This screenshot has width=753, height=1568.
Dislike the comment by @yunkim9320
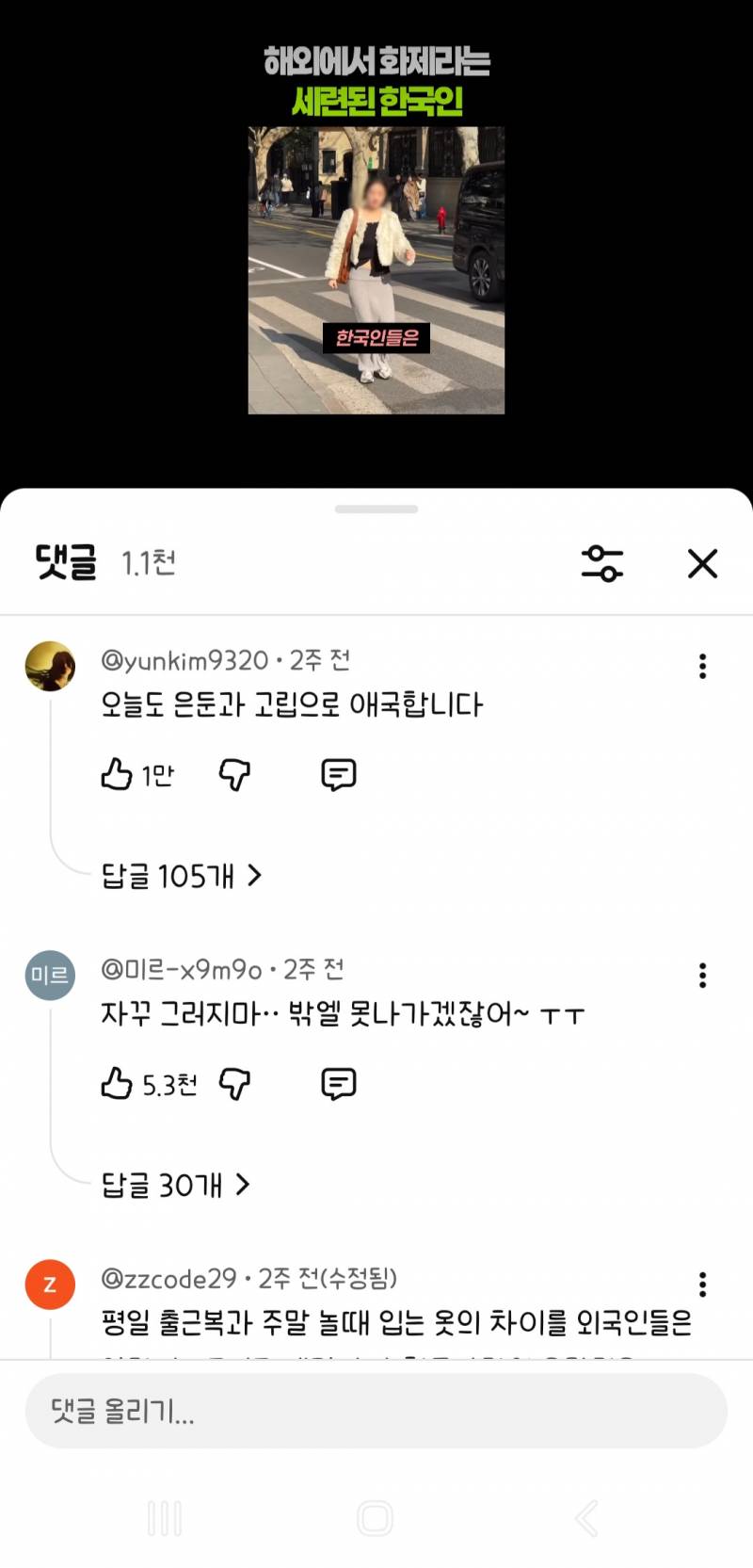click(234, 774)
